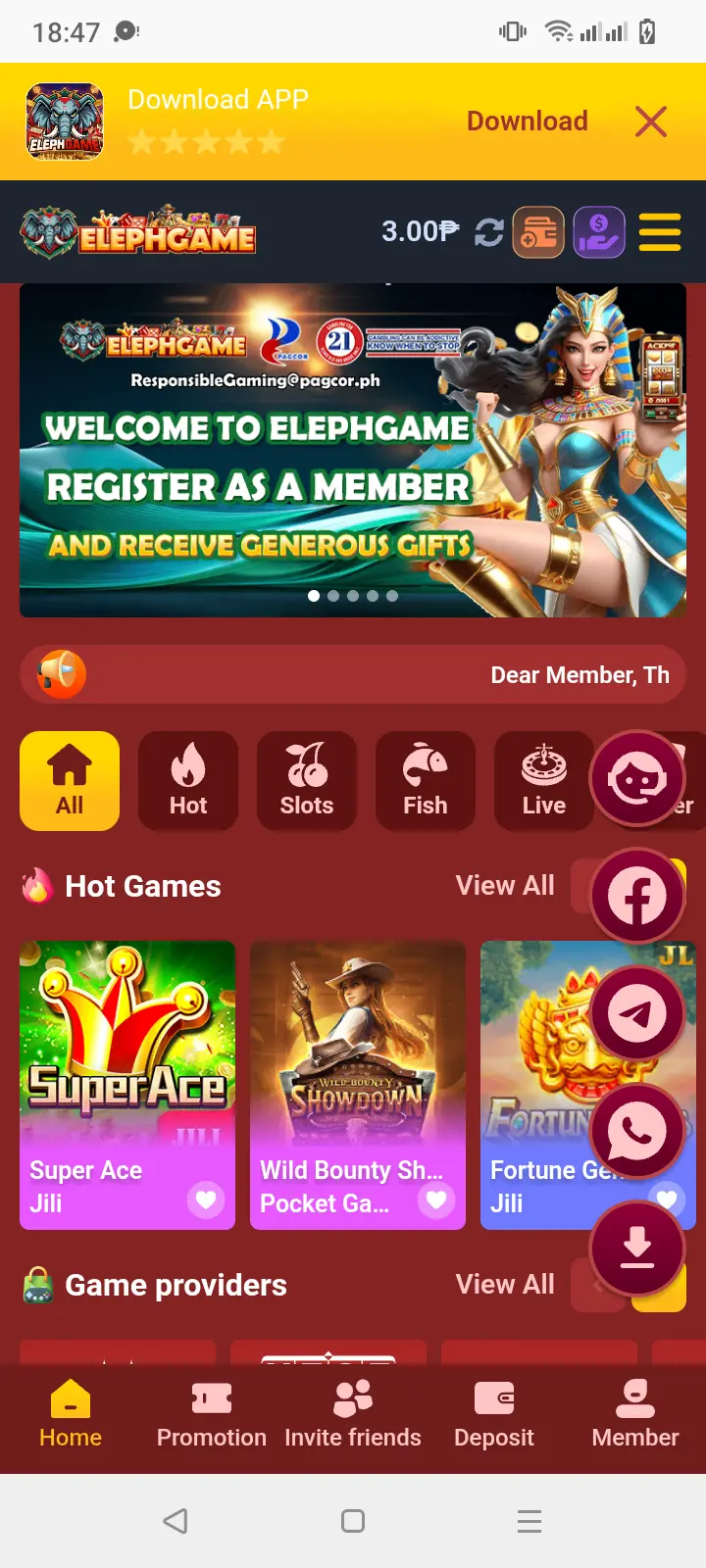This screenshot has width=706, height=1568.
Task: Open the floating customer support icon
Action: click(637, 779)
